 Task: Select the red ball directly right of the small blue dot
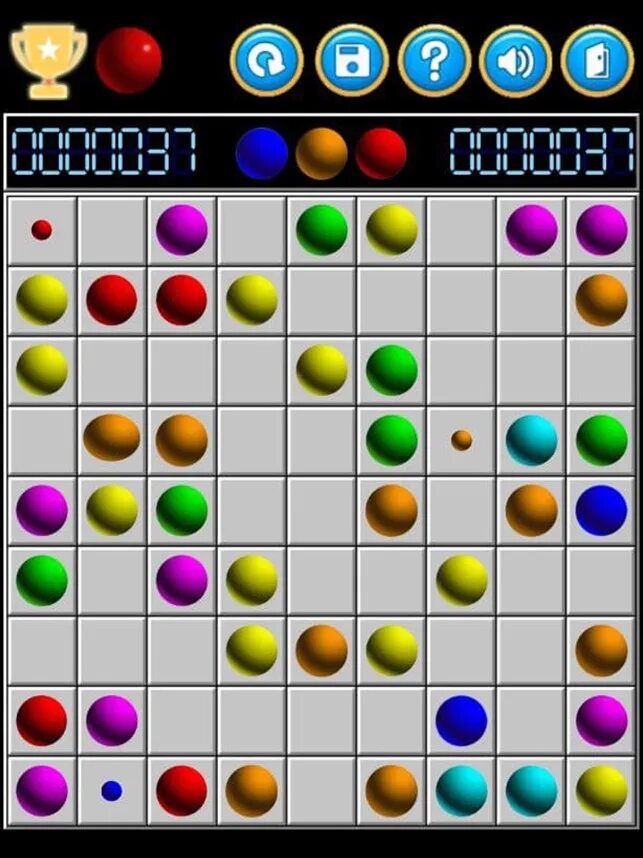pos(182,791)
